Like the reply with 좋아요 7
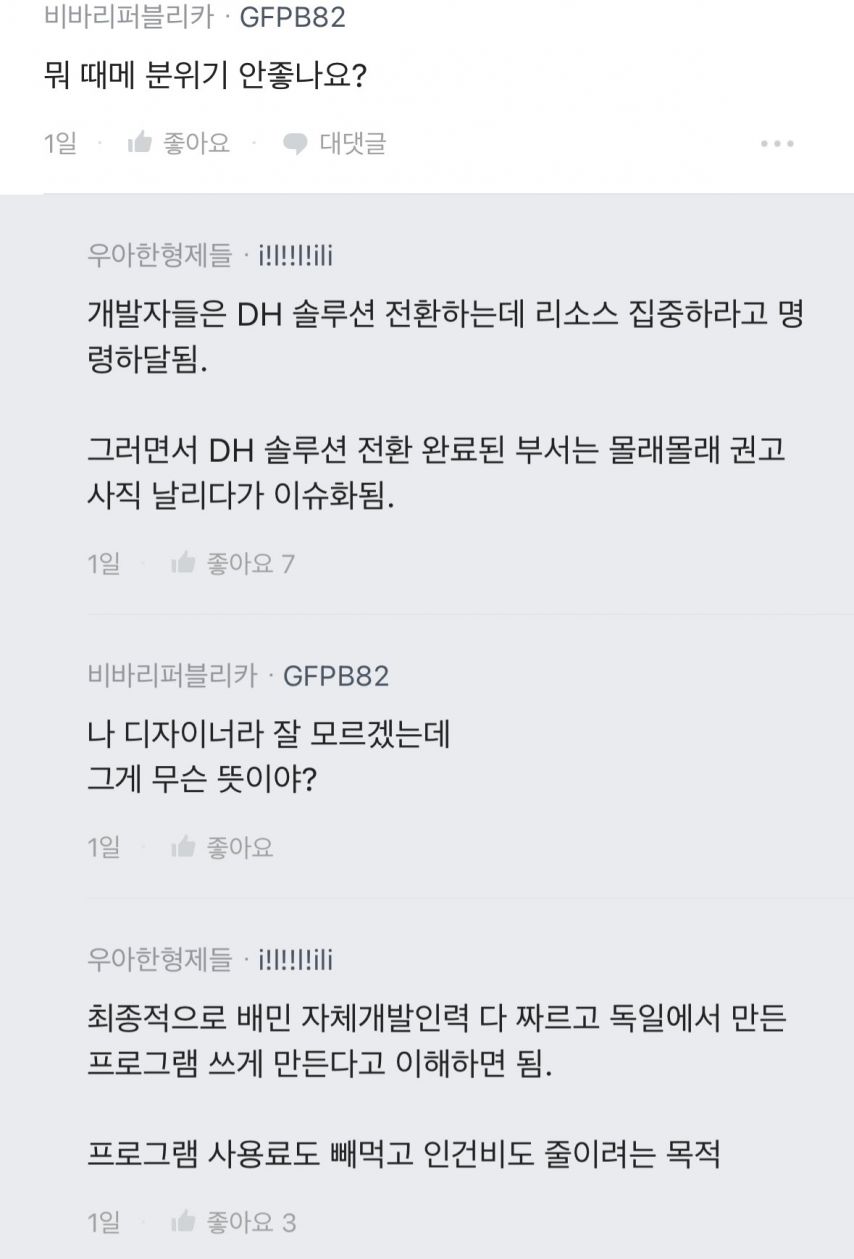This screenshot has height=1259, width=854. click(x=233, y=564)
